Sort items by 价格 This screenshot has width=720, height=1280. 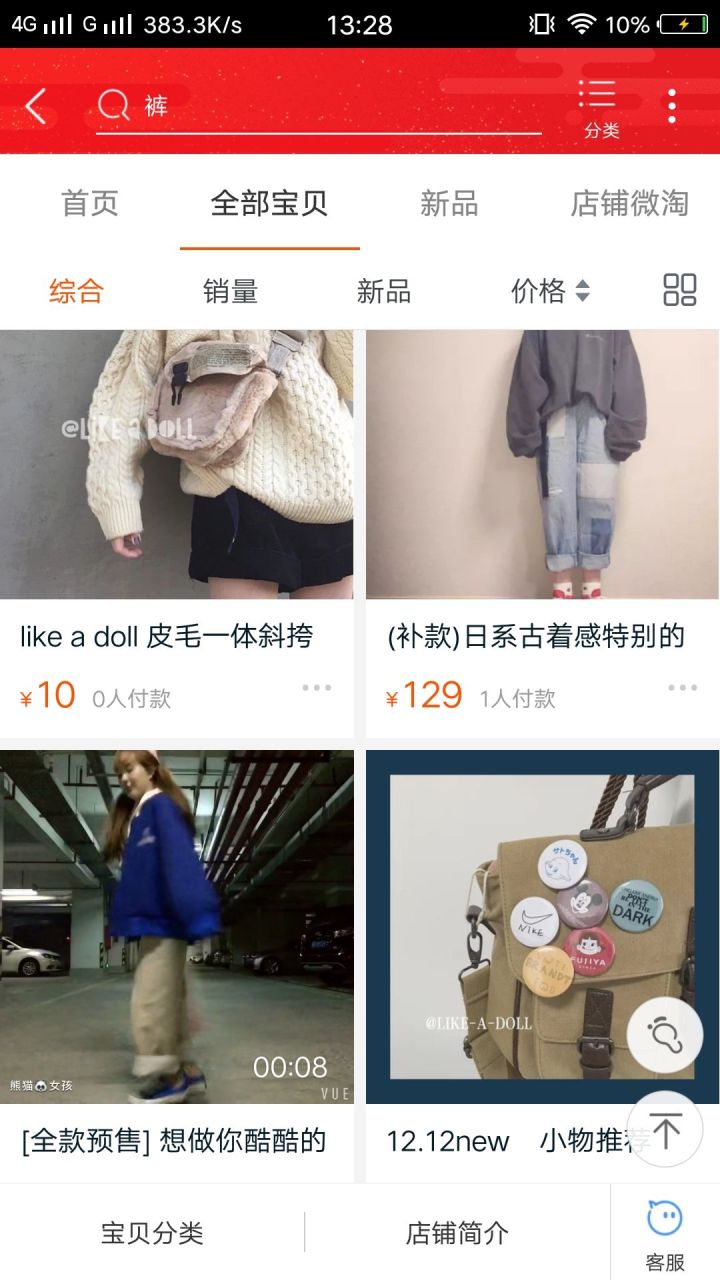tap(550, 291)
